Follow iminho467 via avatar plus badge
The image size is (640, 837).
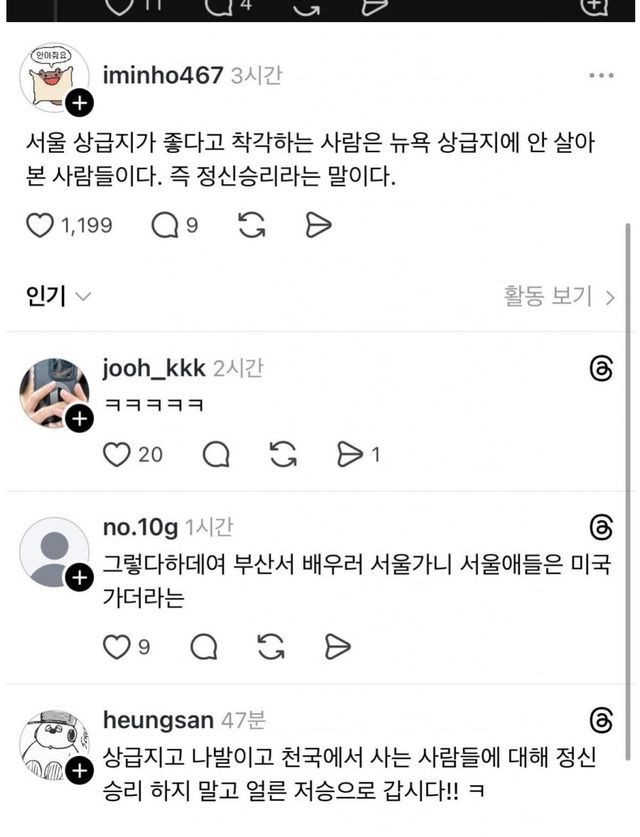point(79,104)
